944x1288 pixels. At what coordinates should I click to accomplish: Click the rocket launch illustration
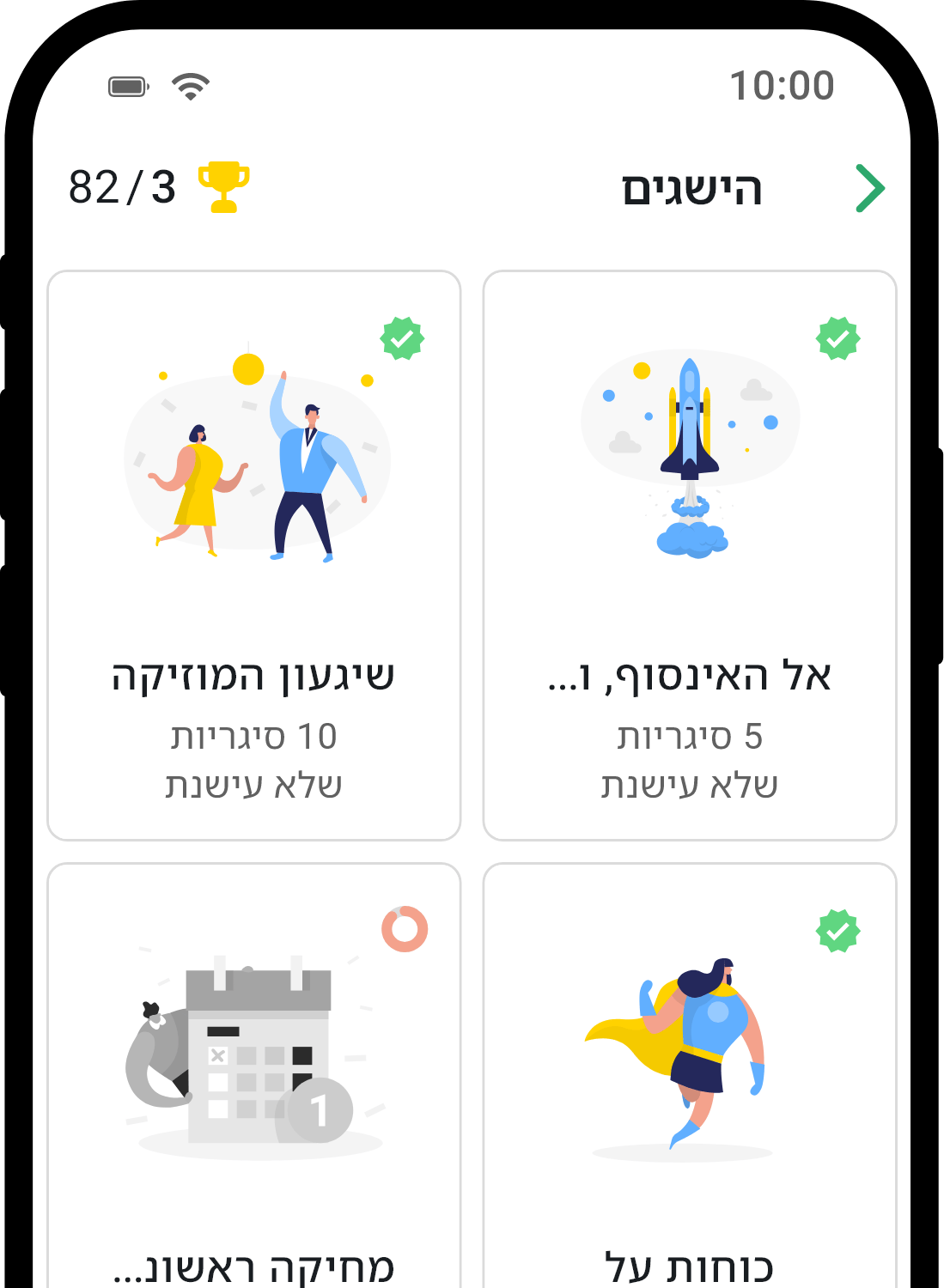(689, 455)
